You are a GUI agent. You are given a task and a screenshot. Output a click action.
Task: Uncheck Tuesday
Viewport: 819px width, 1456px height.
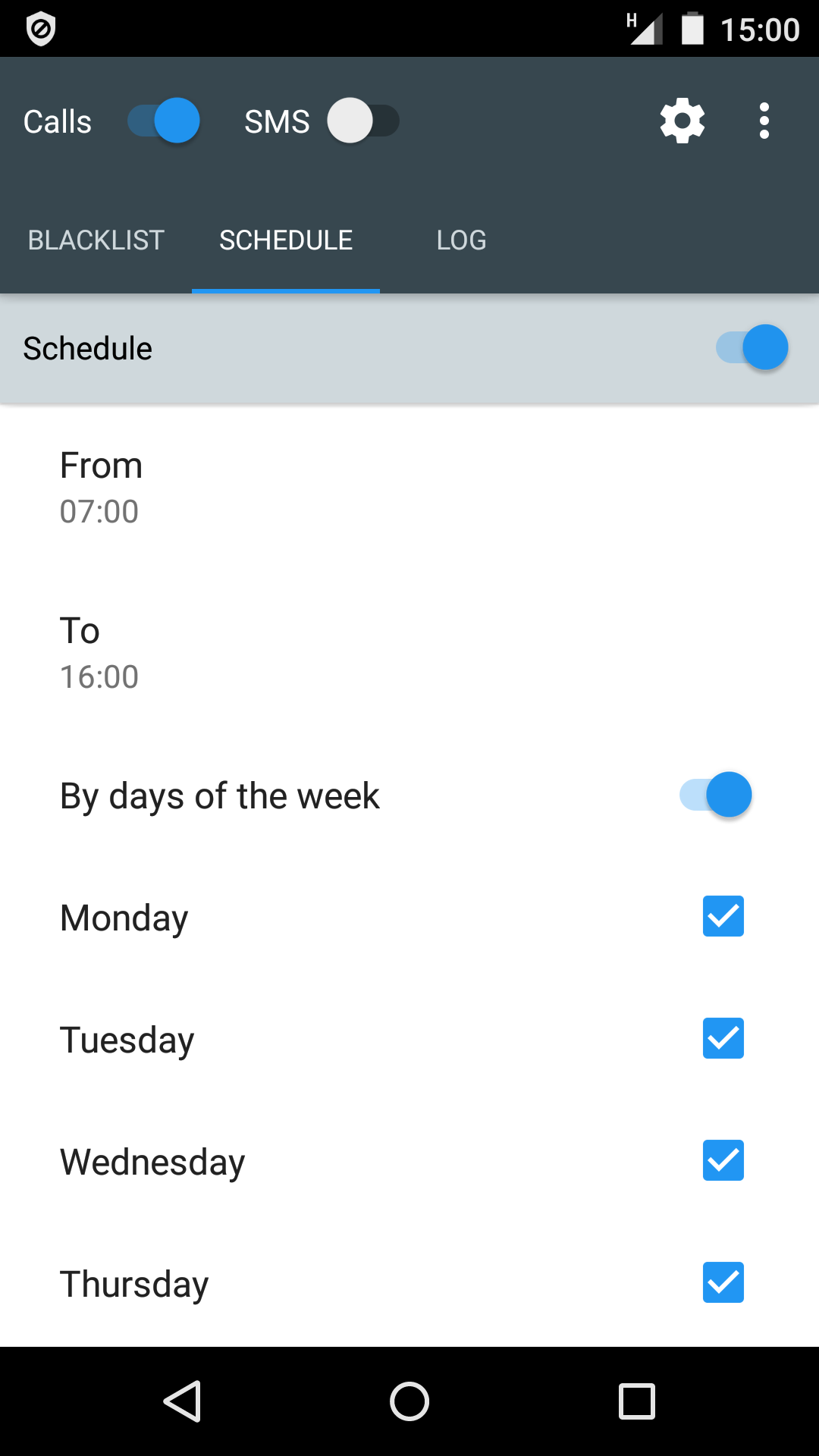723,1038
